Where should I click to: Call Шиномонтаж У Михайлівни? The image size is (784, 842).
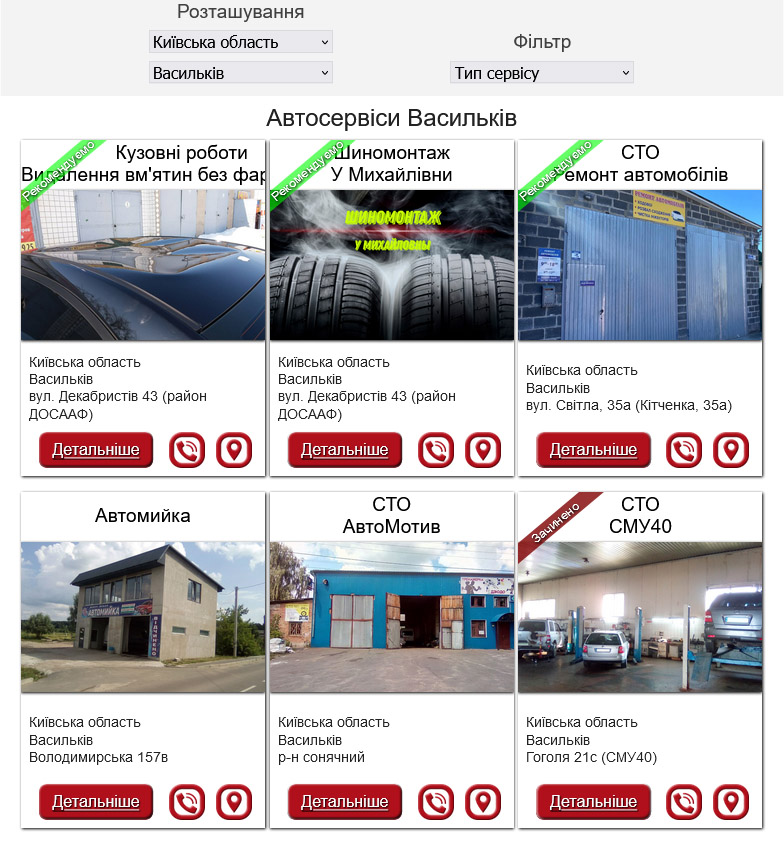pyautogui.click(x=436, y=450)
